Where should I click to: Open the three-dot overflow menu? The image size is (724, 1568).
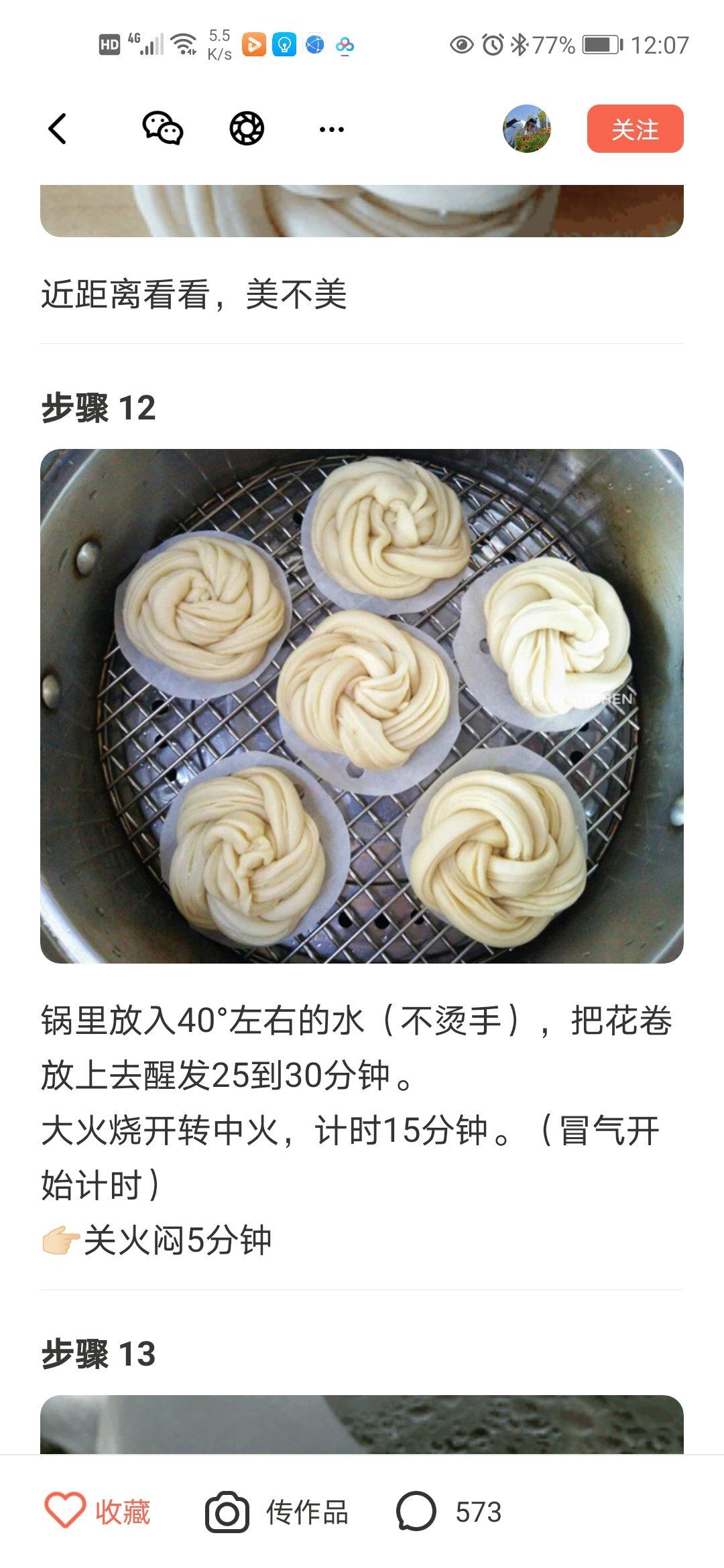[331, 129]
